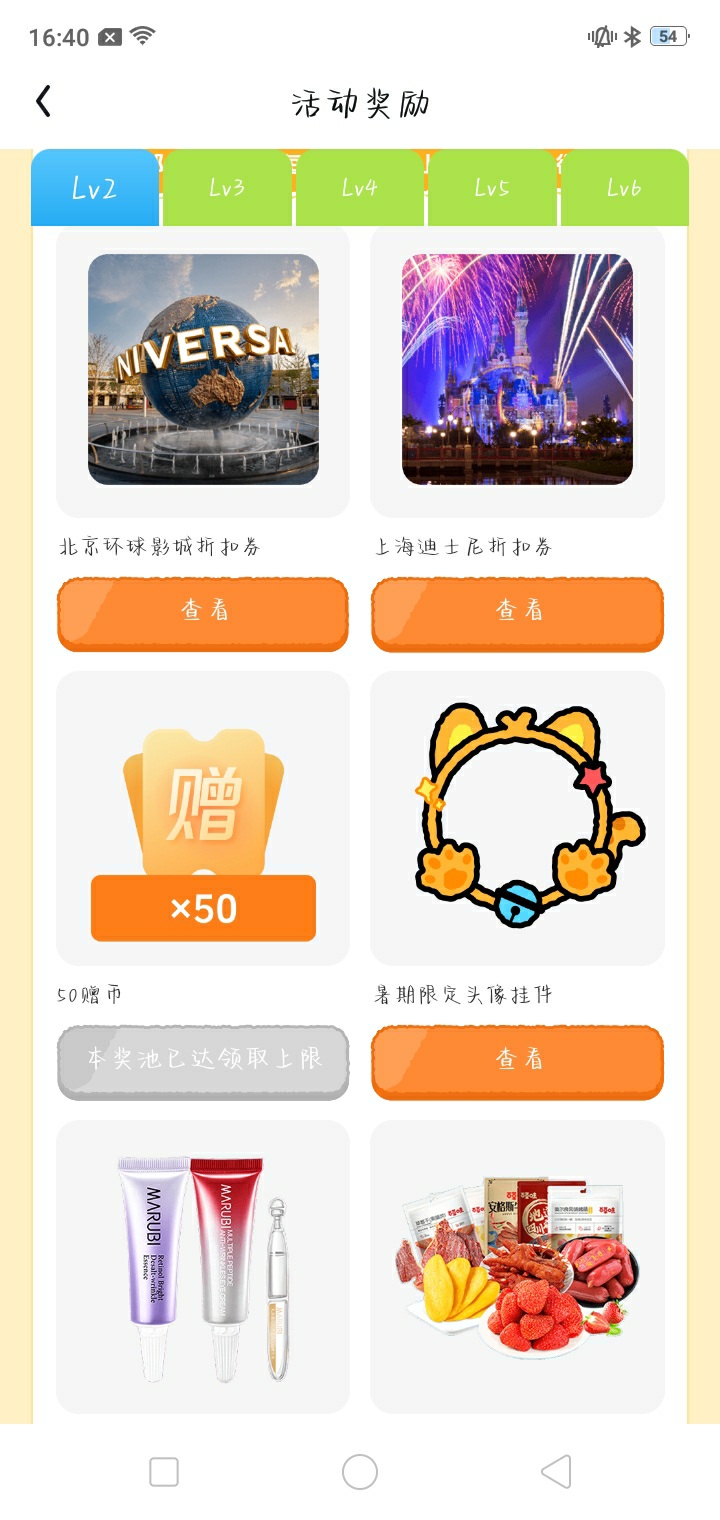
Task: Open the Shanghai Disney castle reward image
Action: [x=517, y=369]
